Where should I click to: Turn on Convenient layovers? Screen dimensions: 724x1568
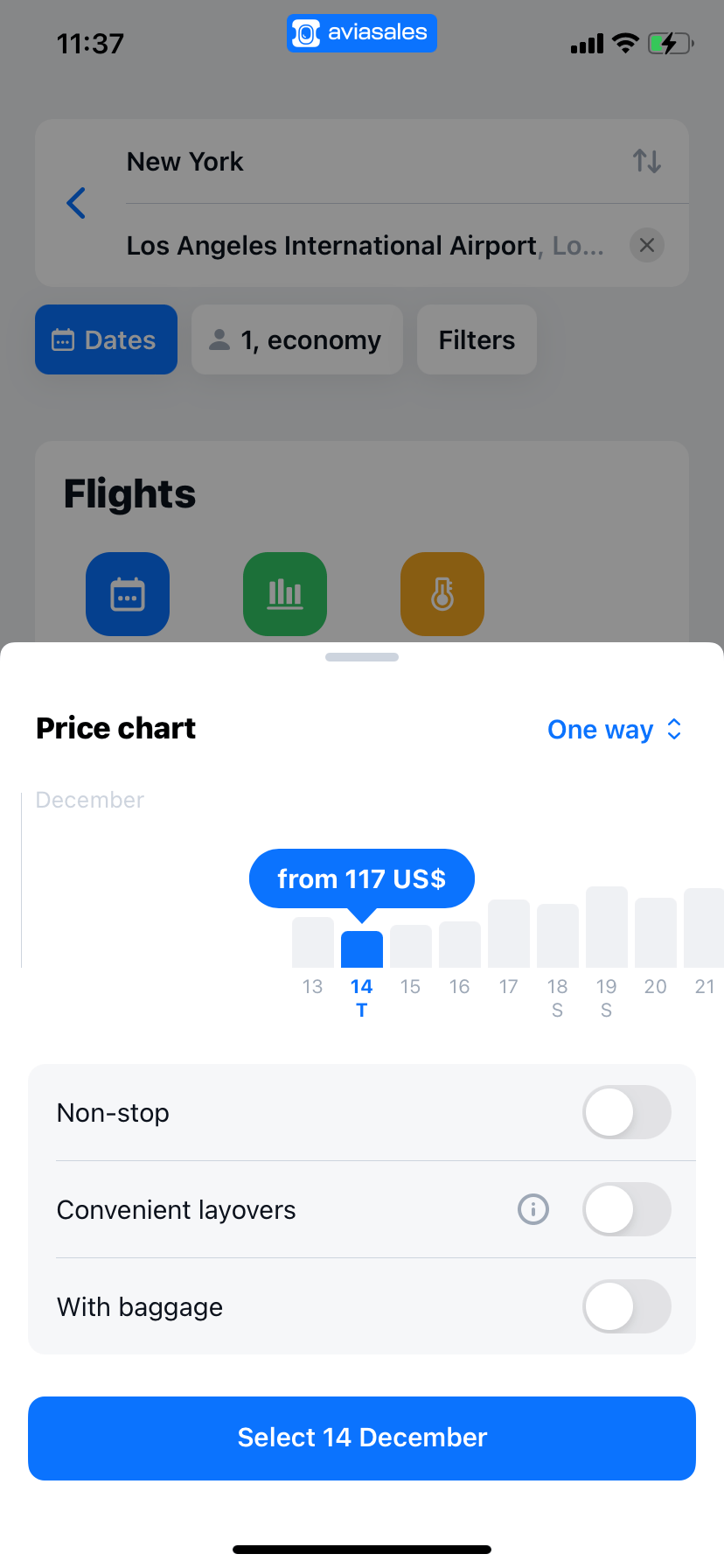click(627, 1209)
